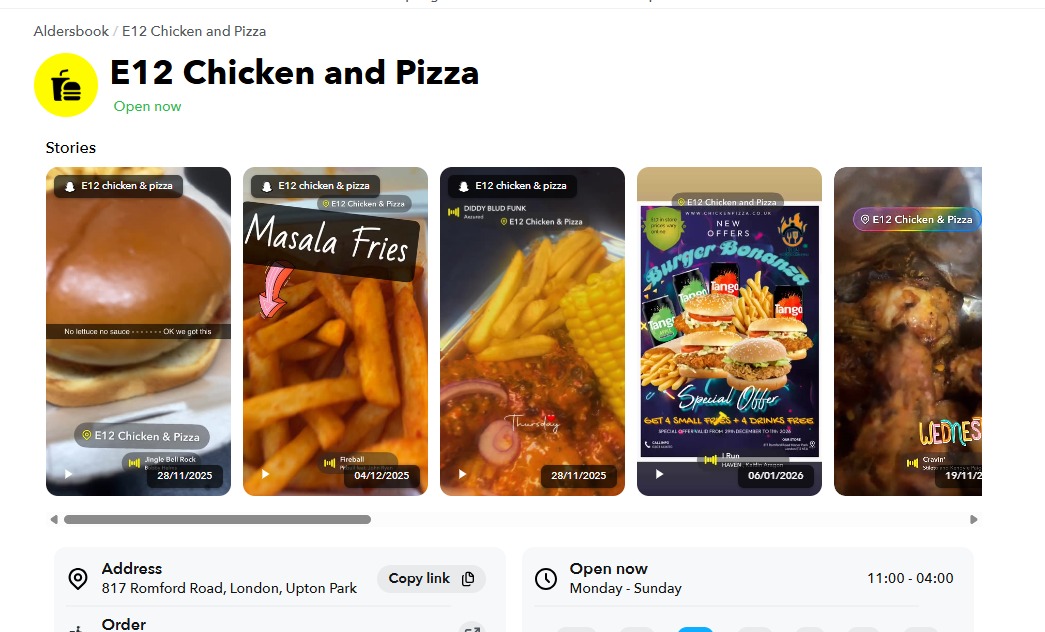
Task: Open the Wednesday chicken story
Action: click(x=907, y=330)
